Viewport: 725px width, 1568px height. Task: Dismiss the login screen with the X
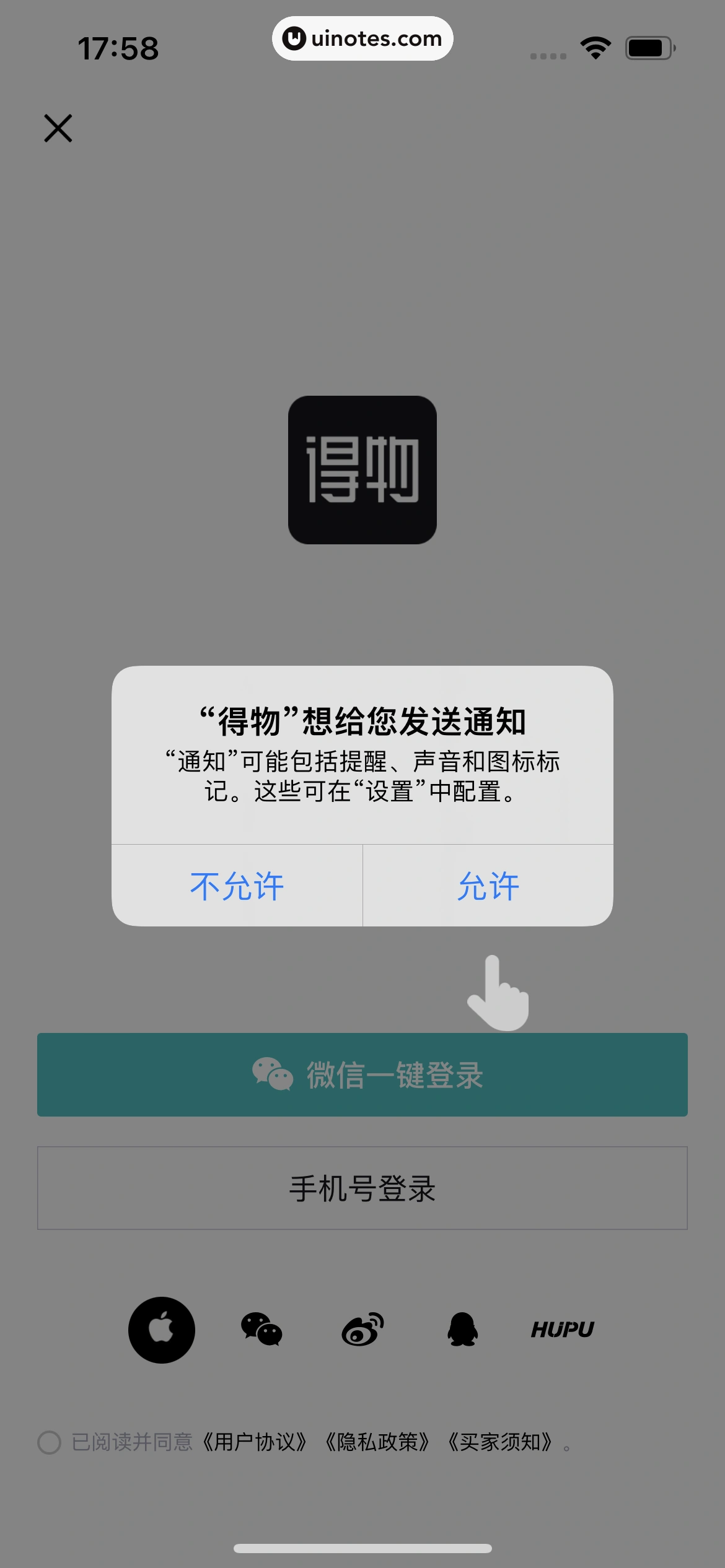click(59, 128)
